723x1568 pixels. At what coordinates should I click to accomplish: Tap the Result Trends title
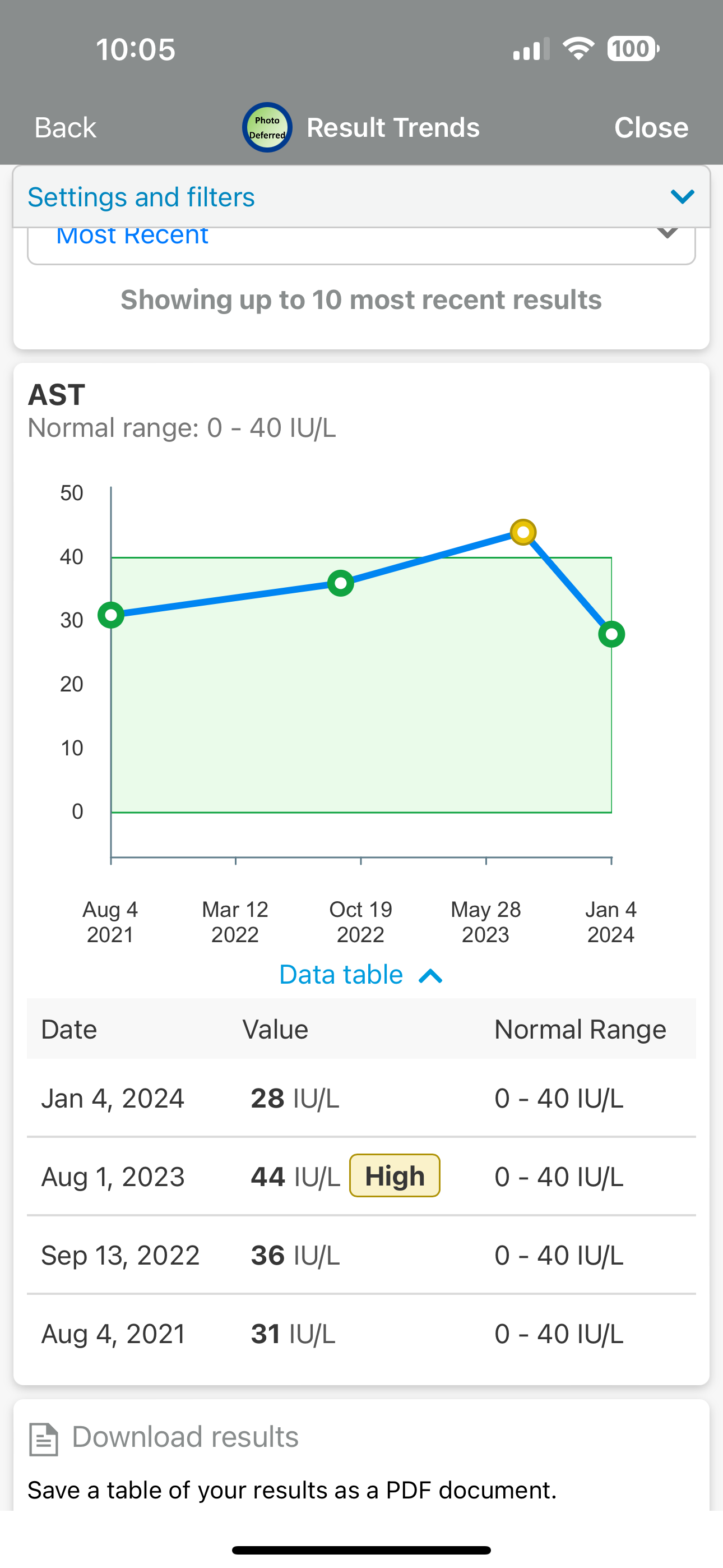point(393,127)
